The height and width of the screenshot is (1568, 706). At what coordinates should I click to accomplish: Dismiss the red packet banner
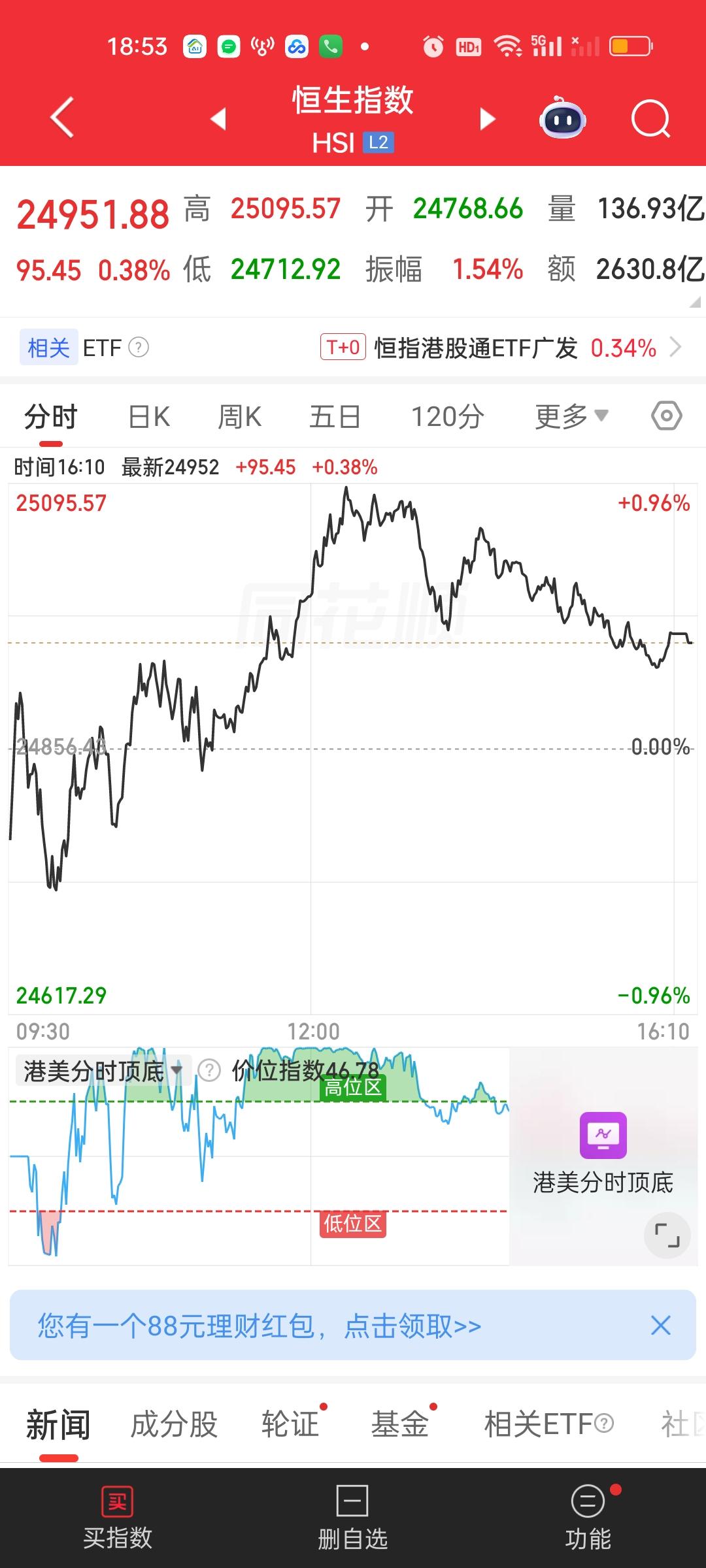[660, 1326]
